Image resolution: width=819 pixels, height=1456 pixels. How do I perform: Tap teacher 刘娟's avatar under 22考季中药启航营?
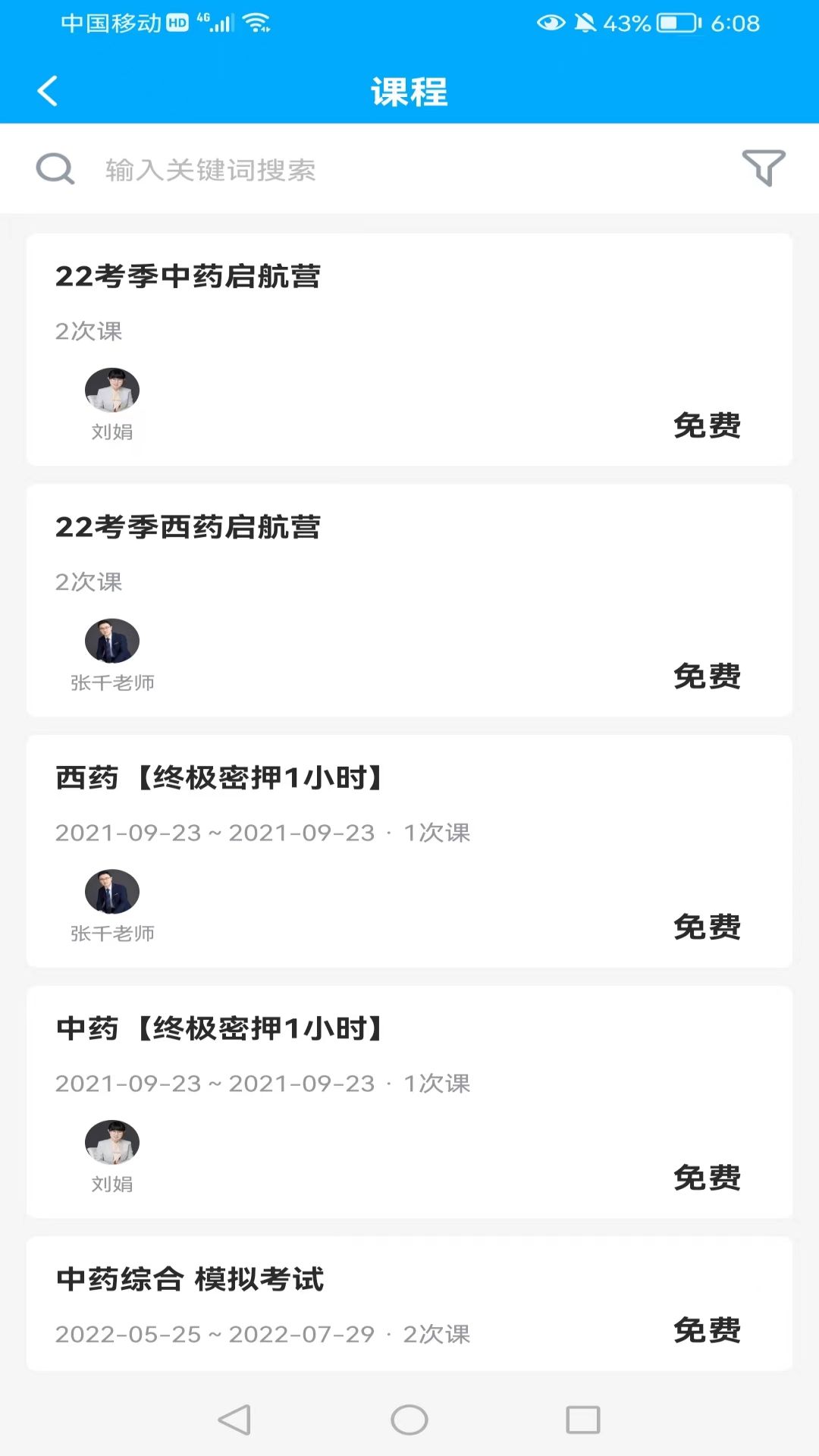[x=111, y=390]
